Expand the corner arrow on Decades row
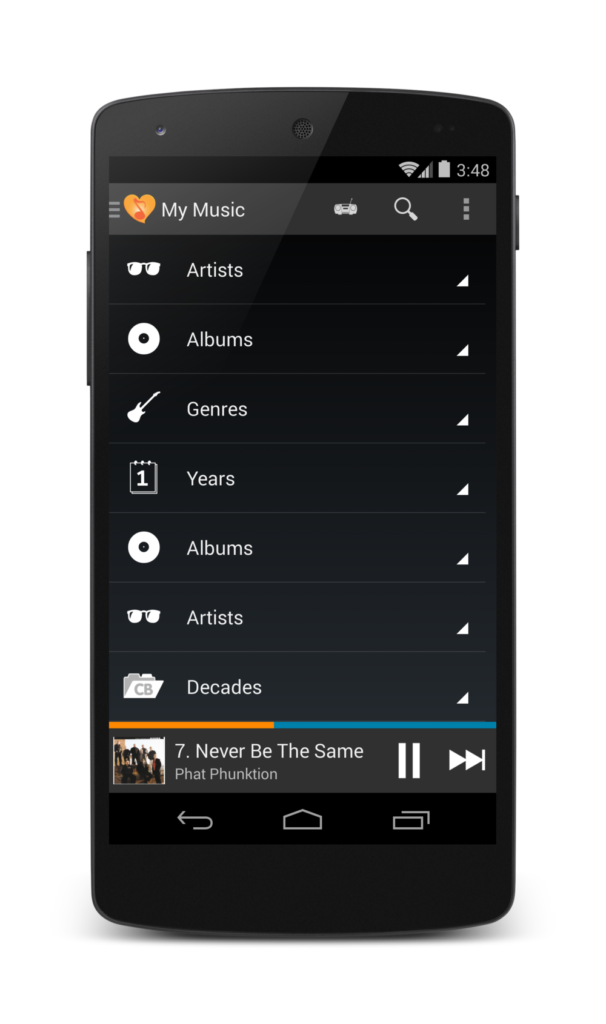 click(463, 698)
